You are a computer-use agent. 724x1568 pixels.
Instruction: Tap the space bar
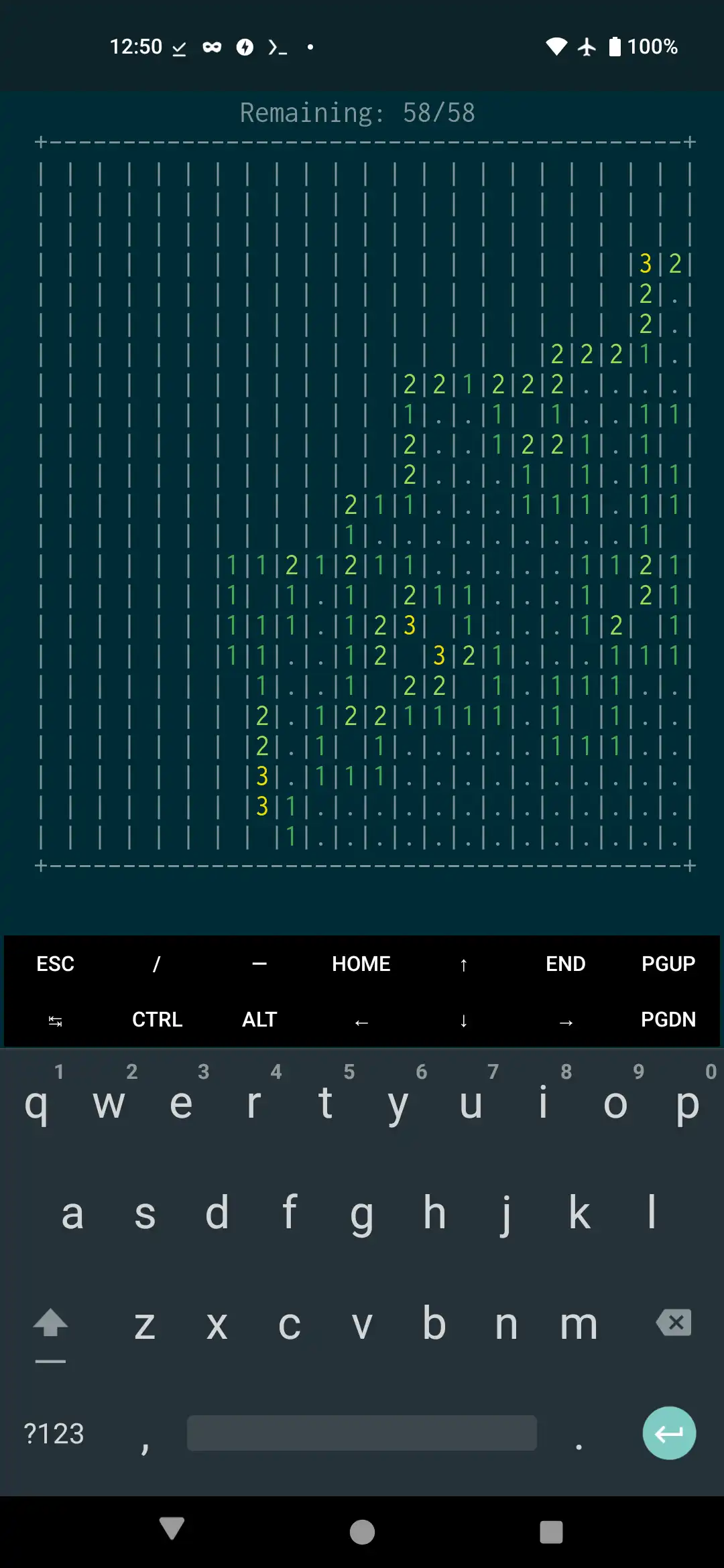361,1433
